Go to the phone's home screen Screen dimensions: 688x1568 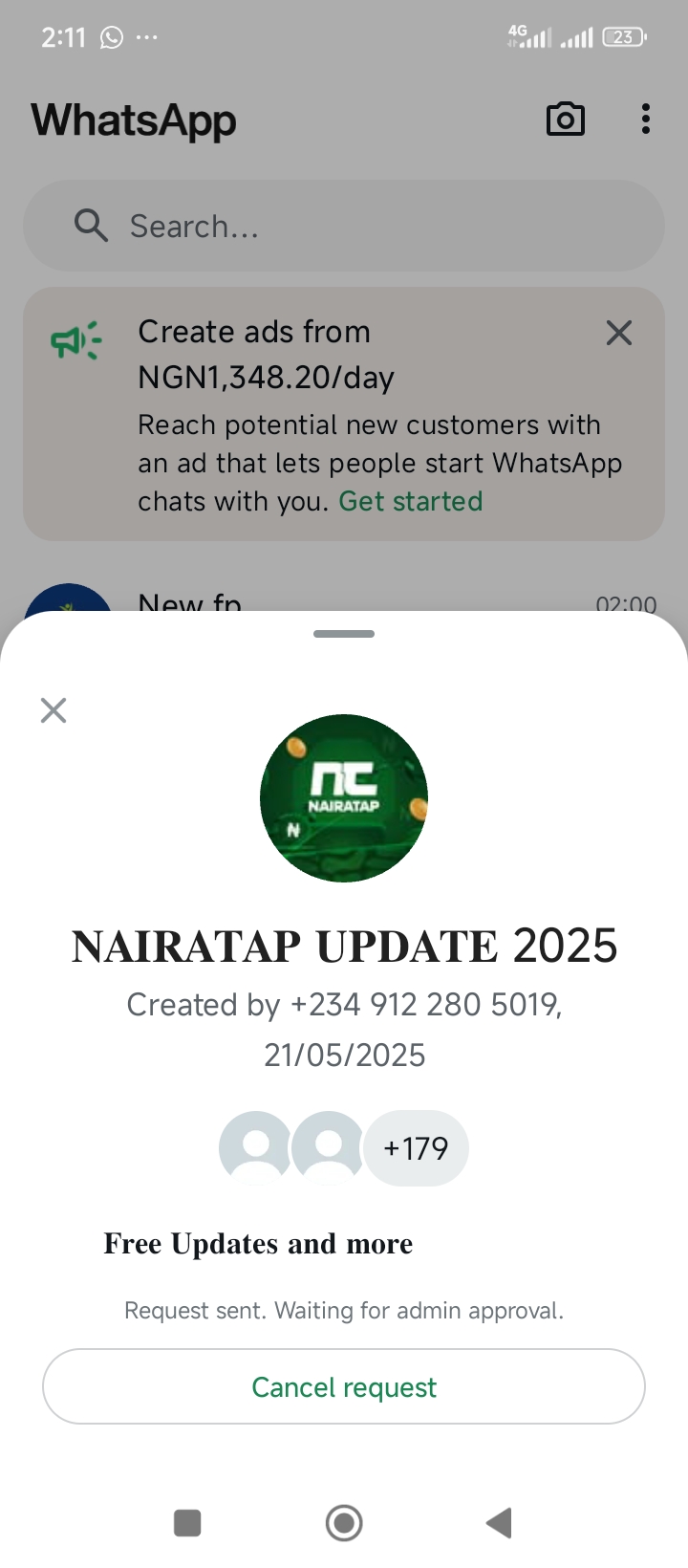pos(344,1522)
